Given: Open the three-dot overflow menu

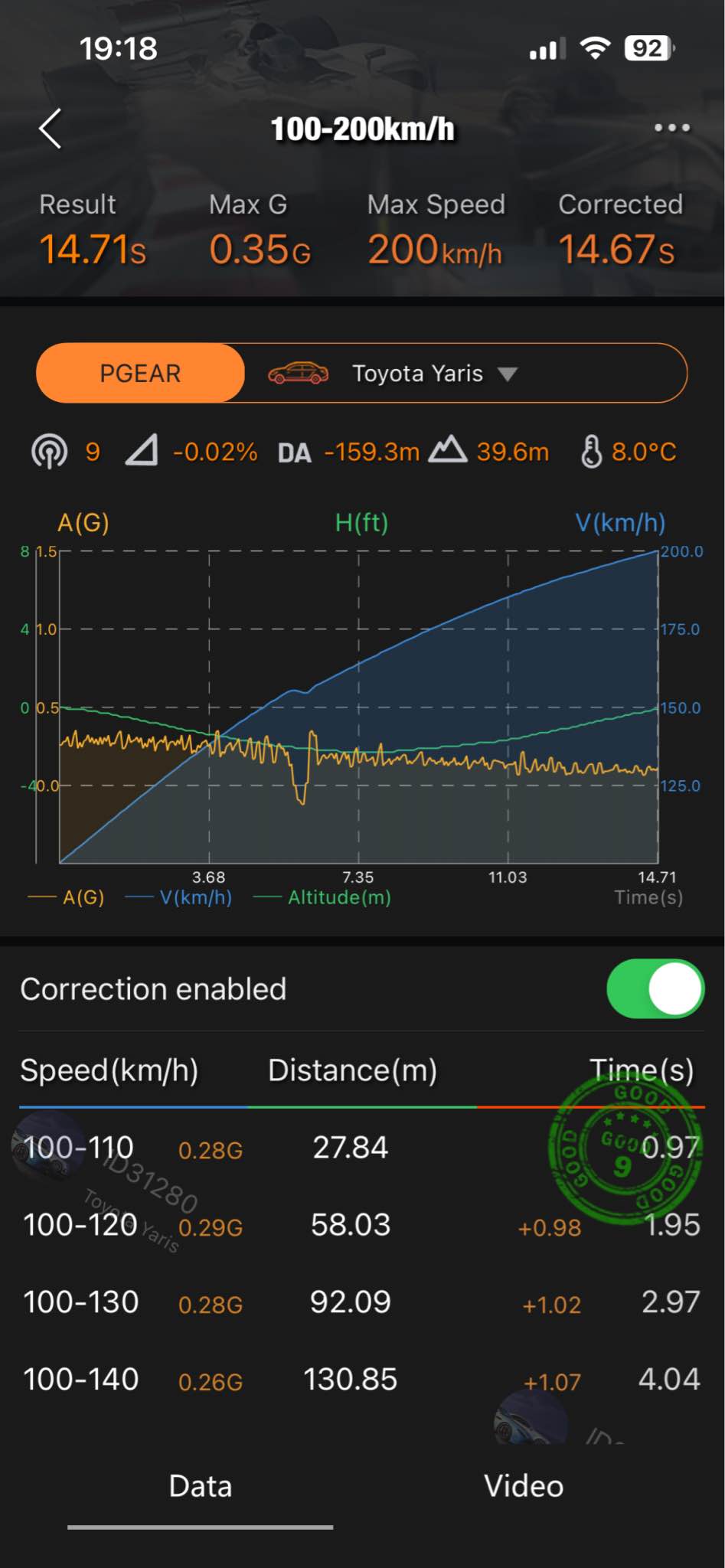Looking at the screenshot, I should [x=671, y=128].
